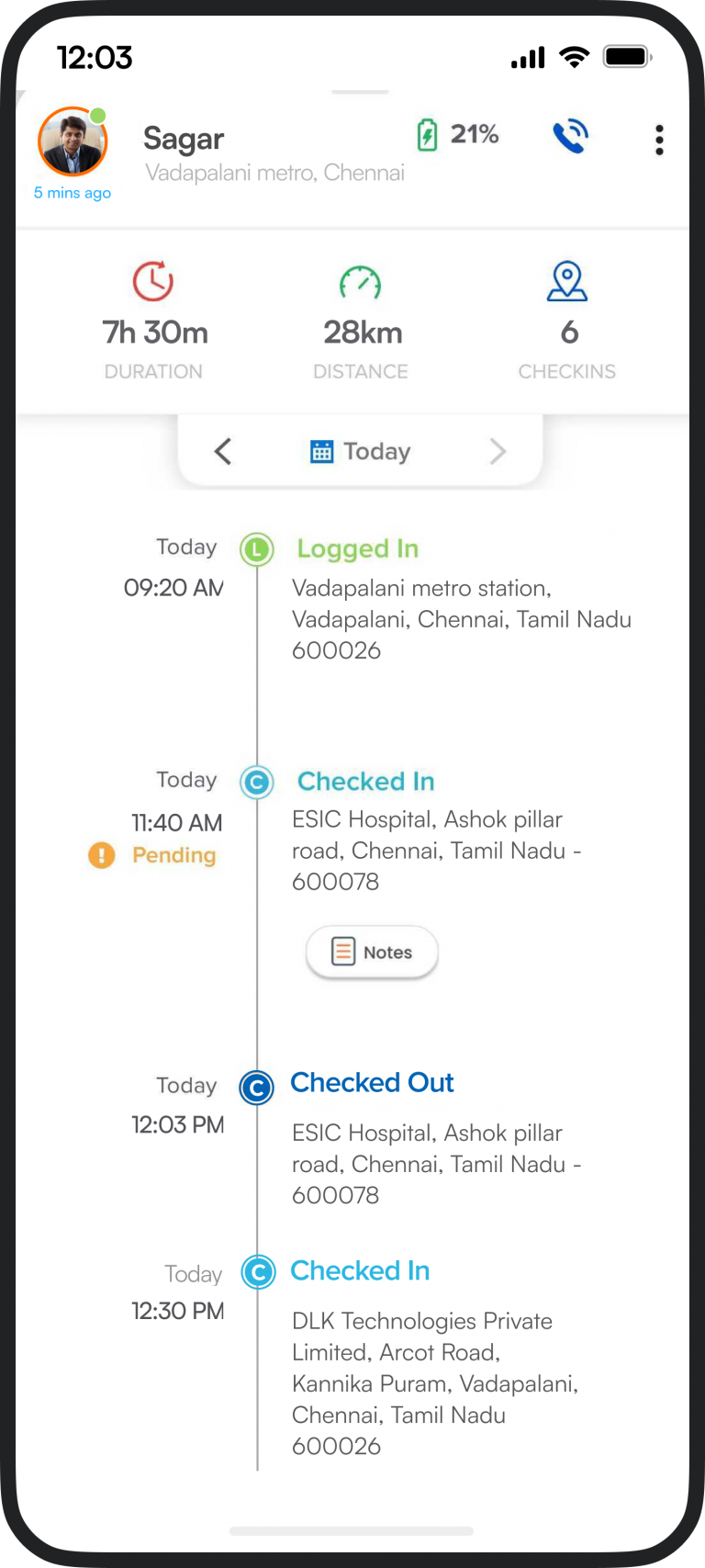Open the DLK Technologies Checked In entry
Viewport: 705px width, 1568px height.
tap(360, 1271)
